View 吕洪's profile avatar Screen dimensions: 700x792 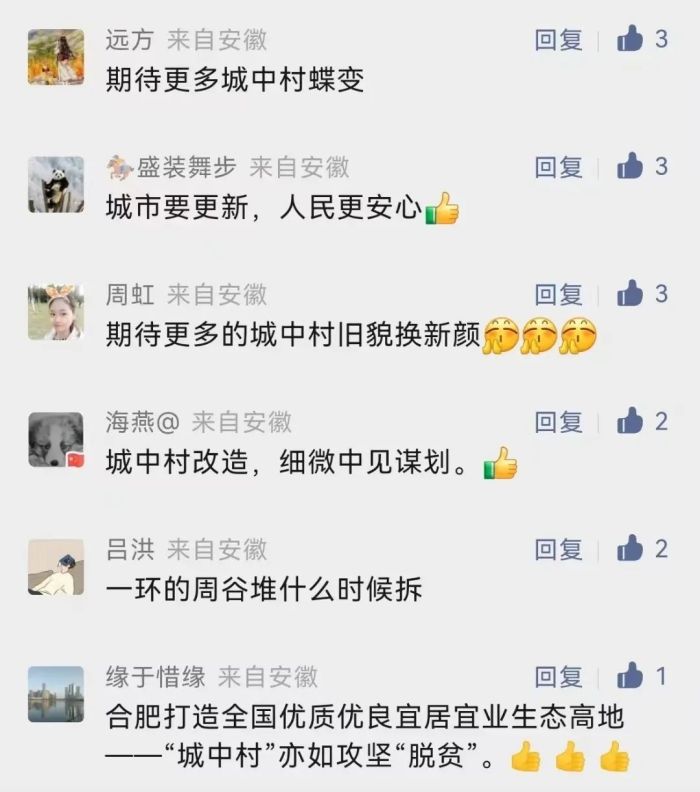56,567
